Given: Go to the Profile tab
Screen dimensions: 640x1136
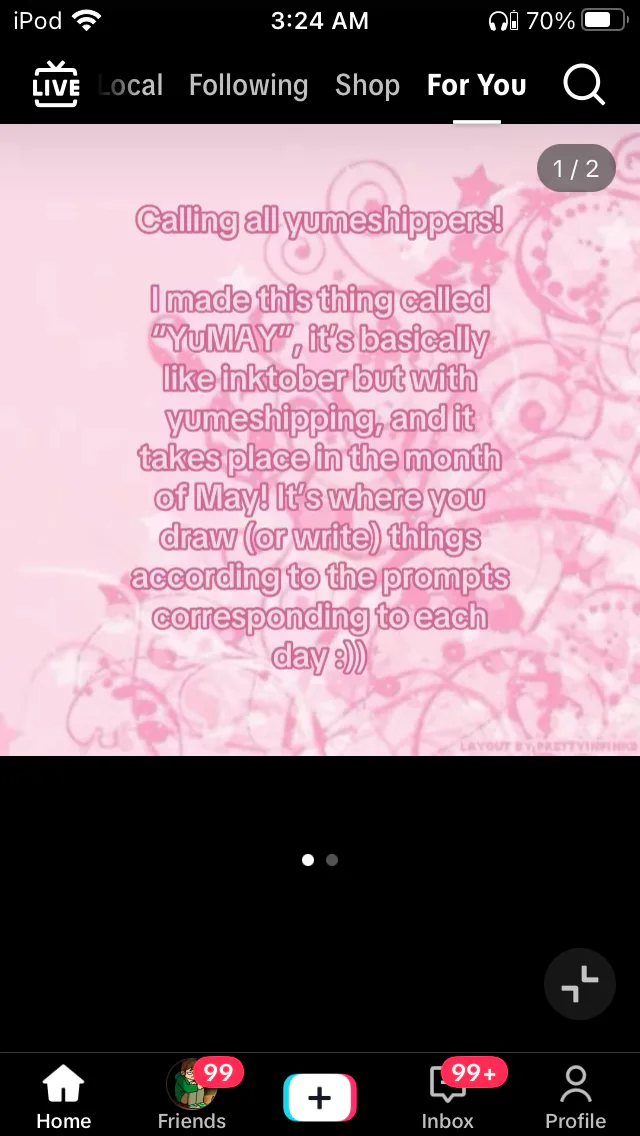Looking at the screenshot, I should click(x=575, y=1096).
